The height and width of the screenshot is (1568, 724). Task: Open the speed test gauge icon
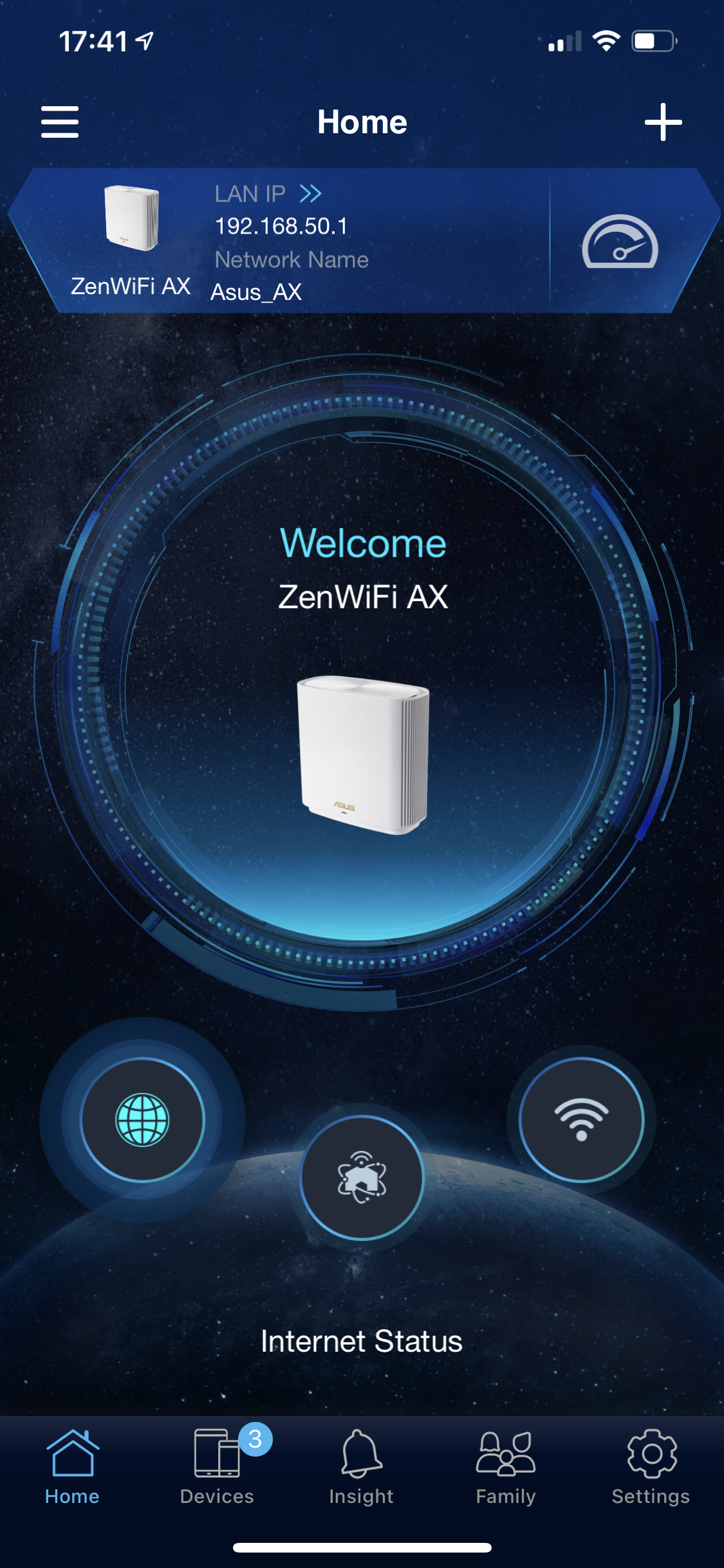pos(620,243)
